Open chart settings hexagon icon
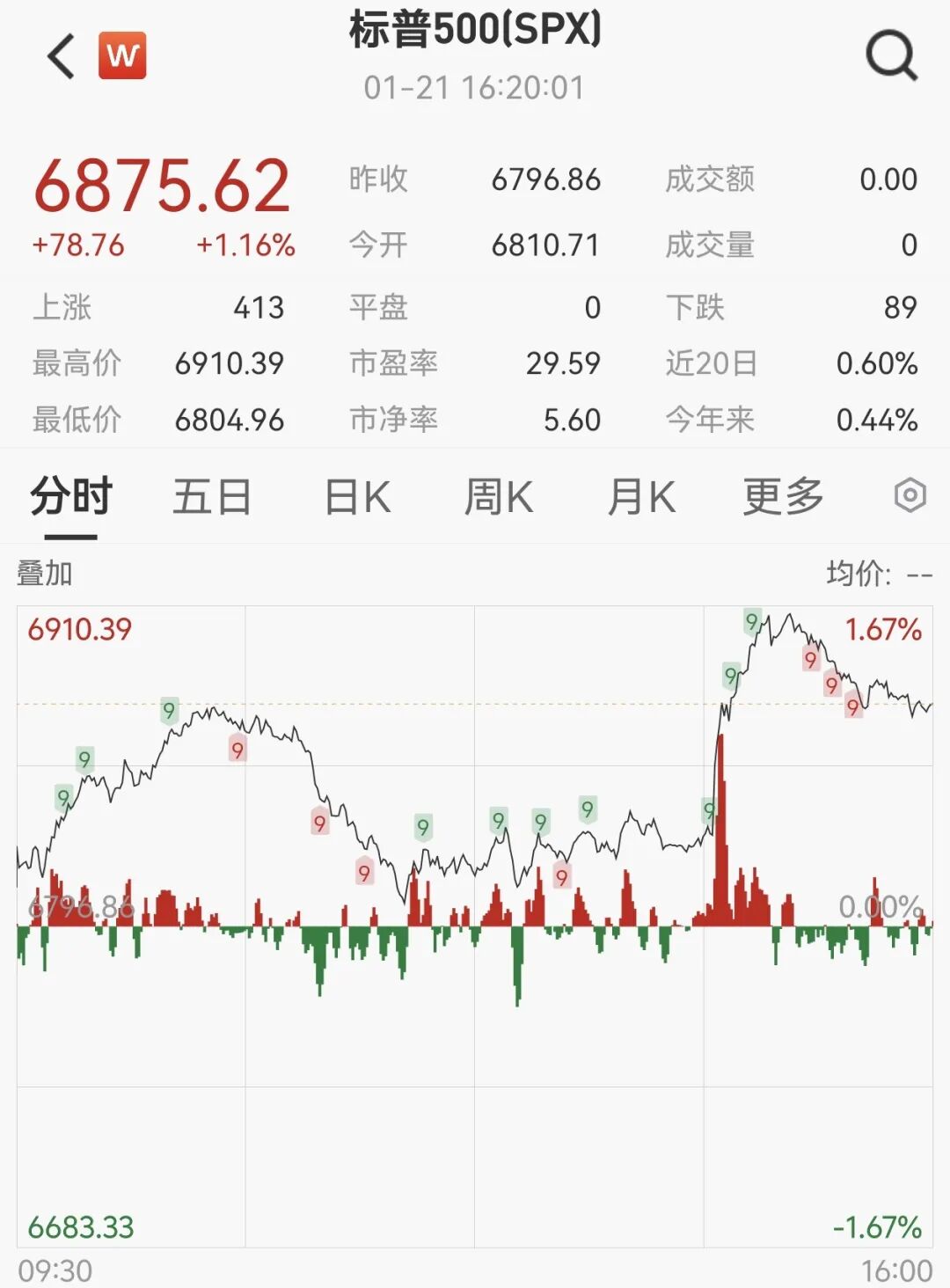The width and height of the screenshot is (950, 1288). (910, 495)
